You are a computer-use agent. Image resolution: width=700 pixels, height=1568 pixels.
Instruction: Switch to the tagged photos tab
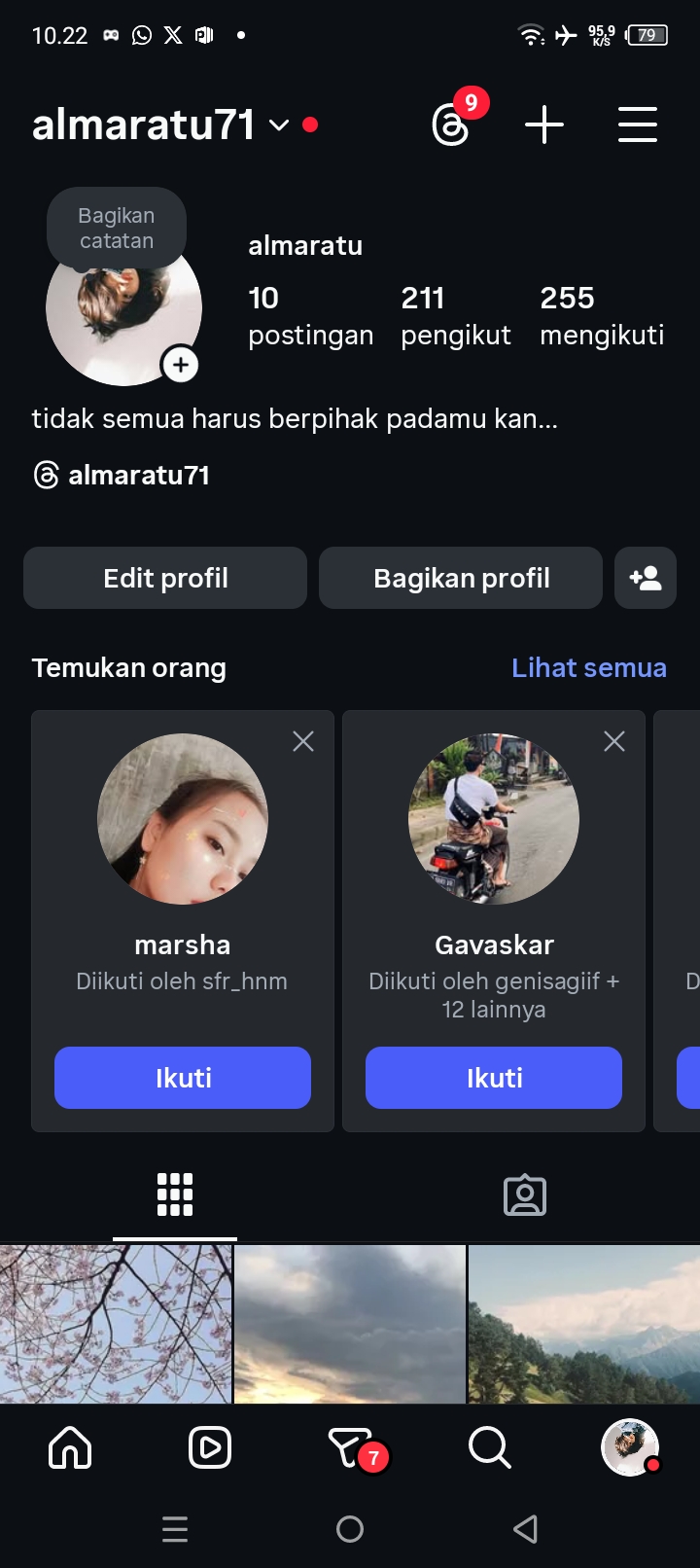point(525,1195)
